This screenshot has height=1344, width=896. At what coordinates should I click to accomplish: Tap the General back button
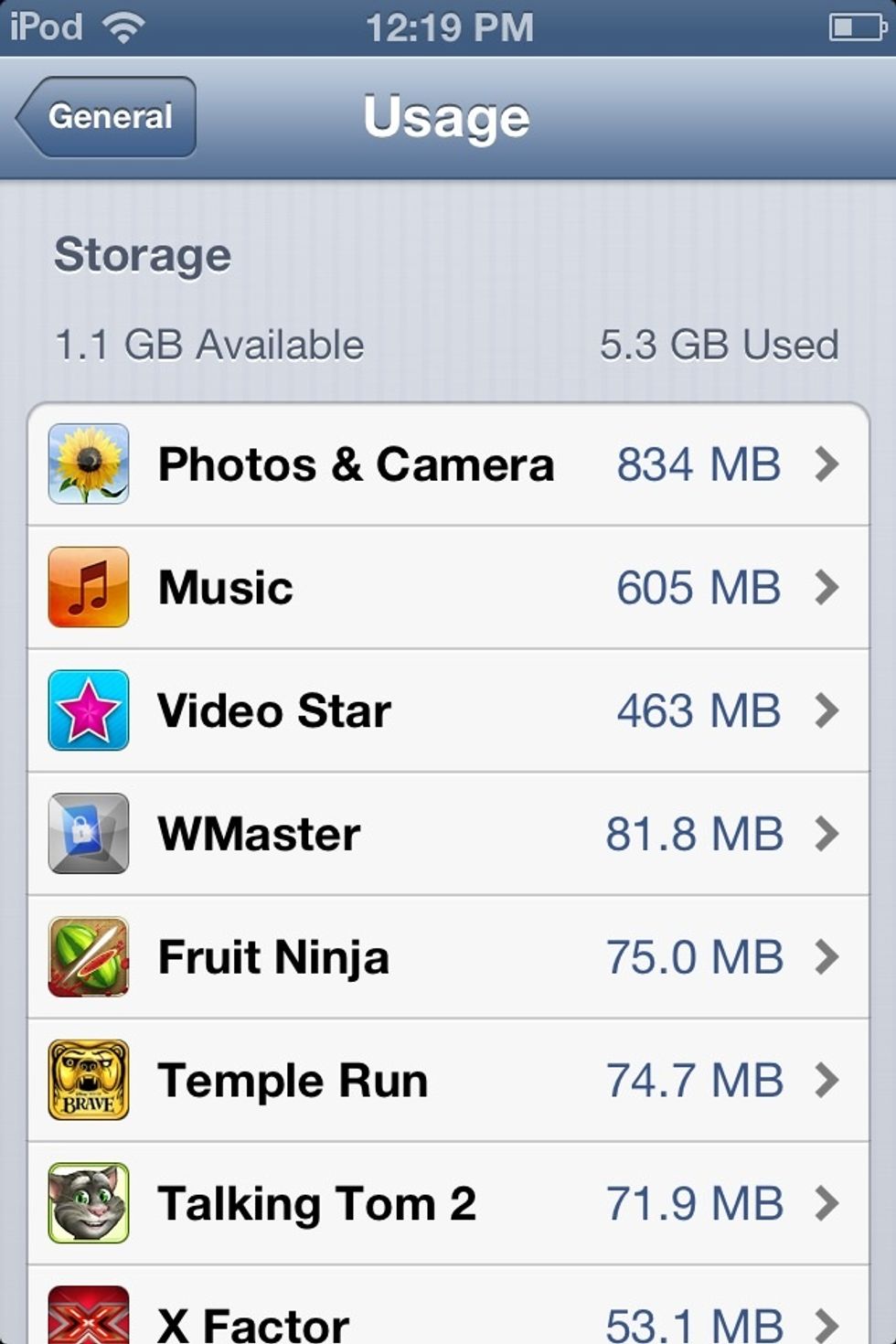(103, 116)
